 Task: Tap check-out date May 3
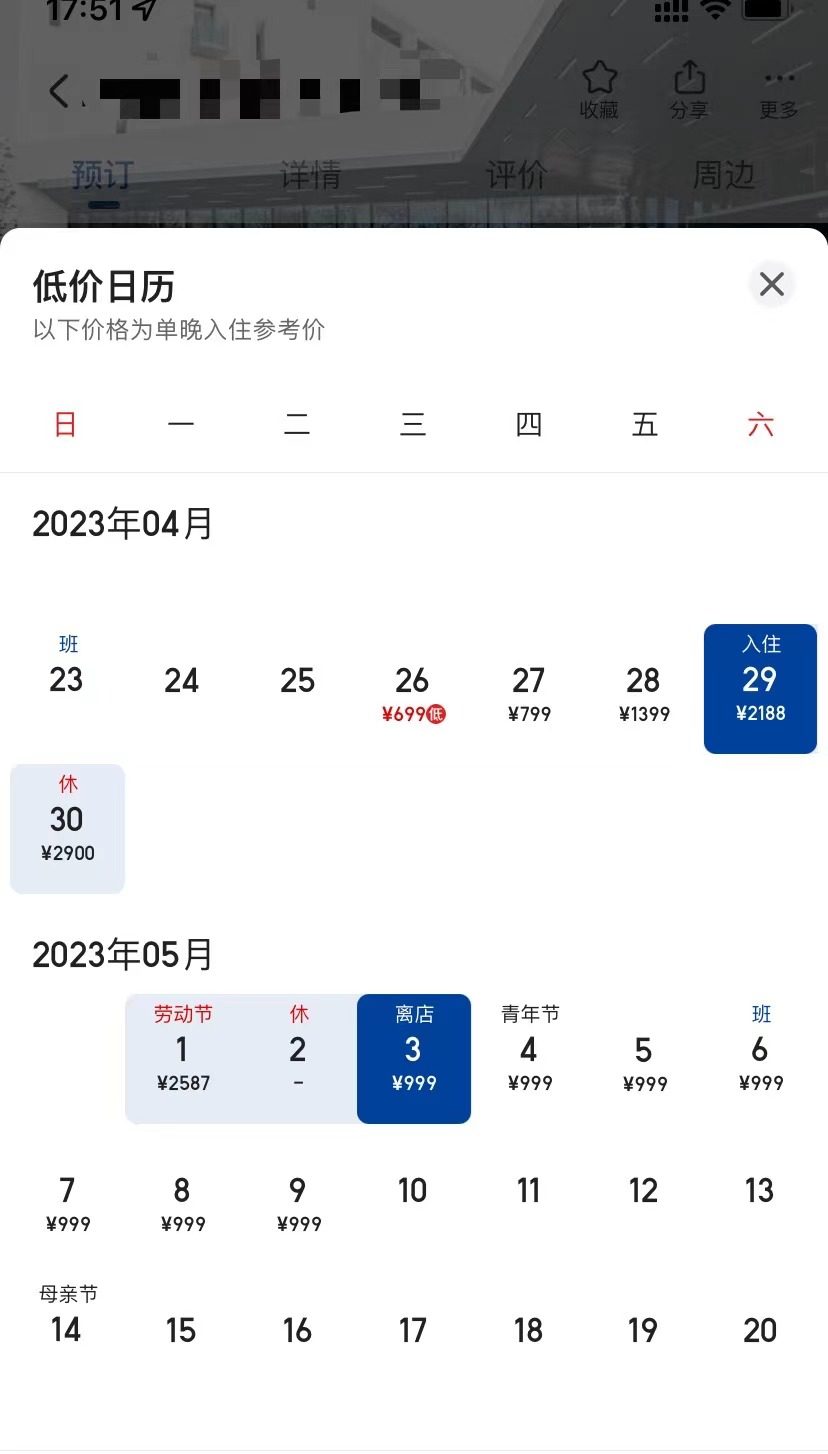tap(413, 1058)
